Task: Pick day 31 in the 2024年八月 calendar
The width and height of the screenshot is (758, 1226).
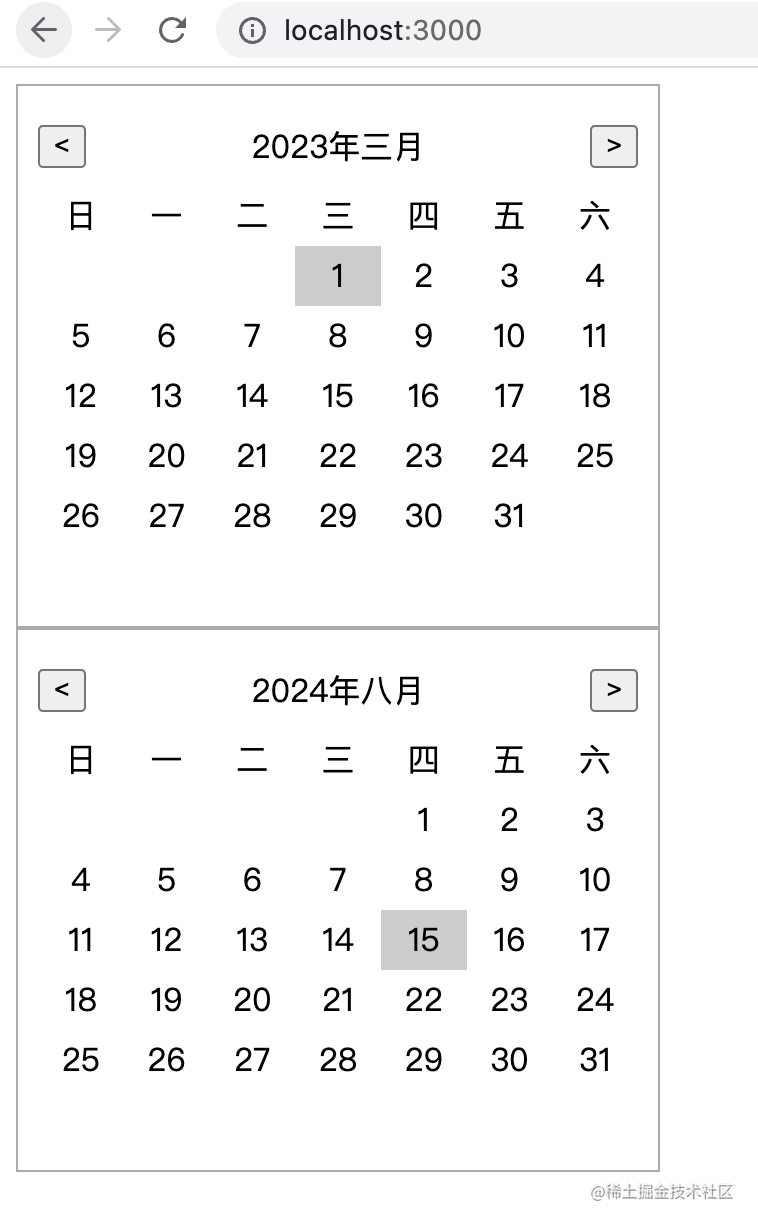Action: pos(595,1060)
